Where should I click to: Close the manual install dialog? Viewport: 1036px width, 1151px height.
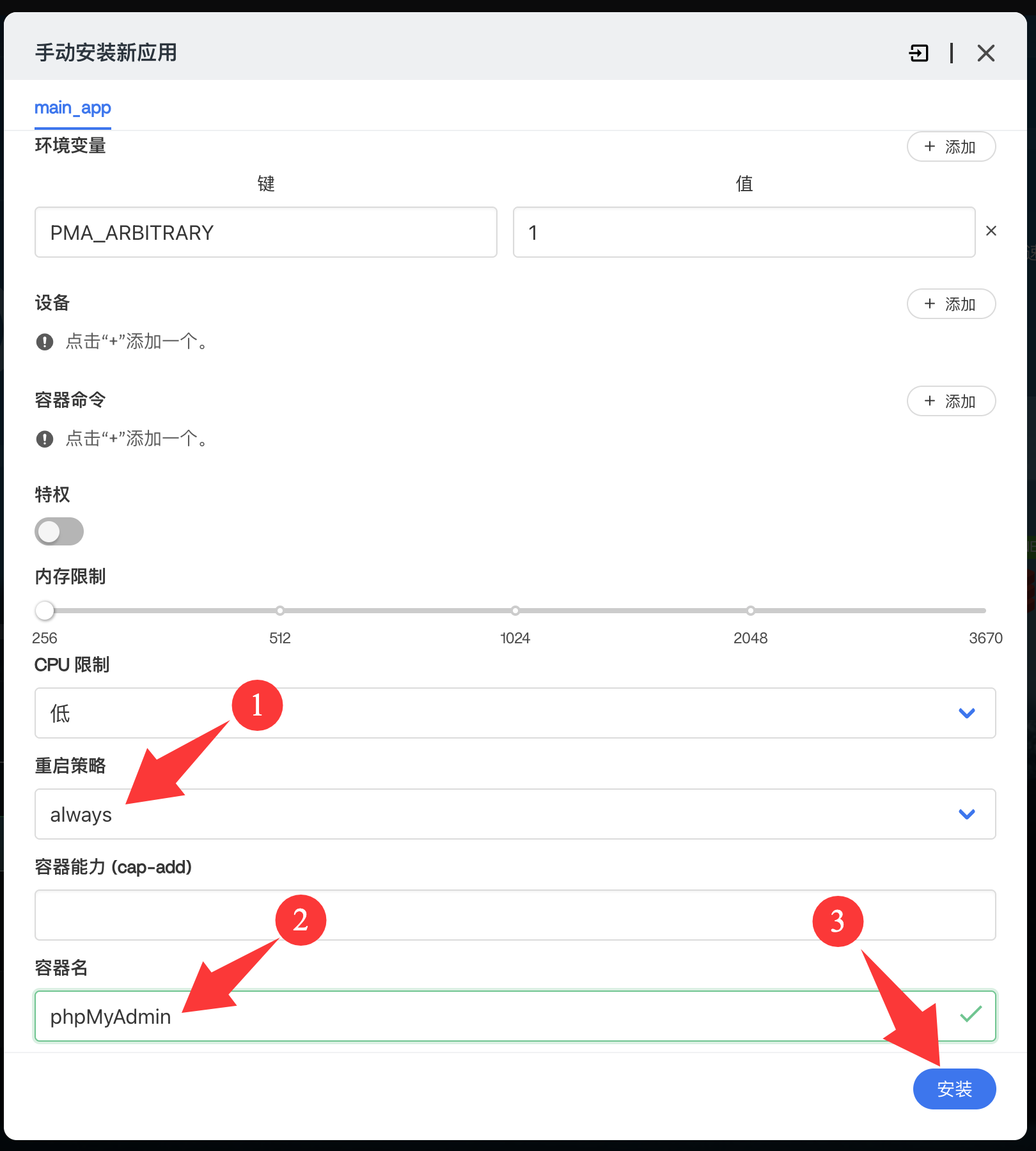pyautogui.click(x=985, y=53)
